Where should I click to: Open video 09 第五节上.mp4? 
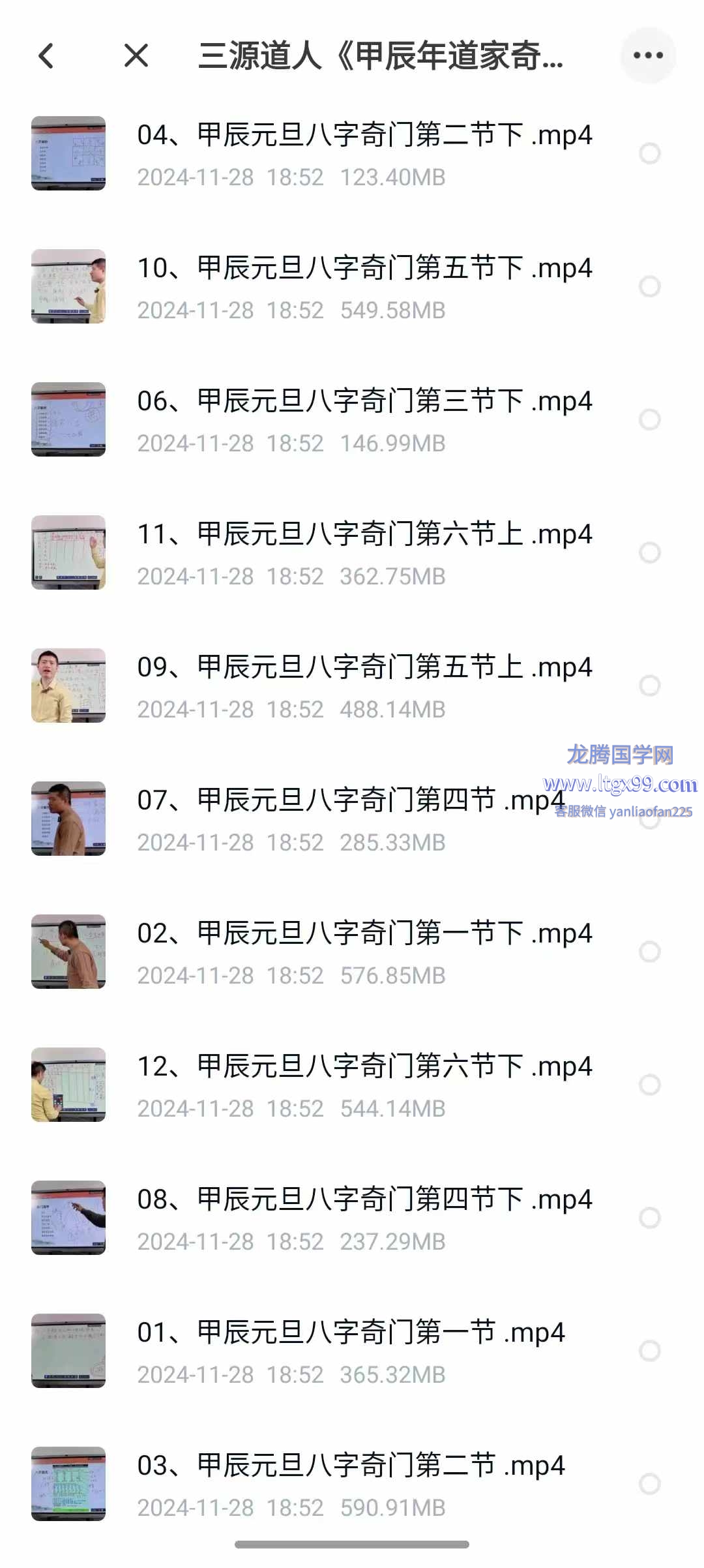(364, 668)
